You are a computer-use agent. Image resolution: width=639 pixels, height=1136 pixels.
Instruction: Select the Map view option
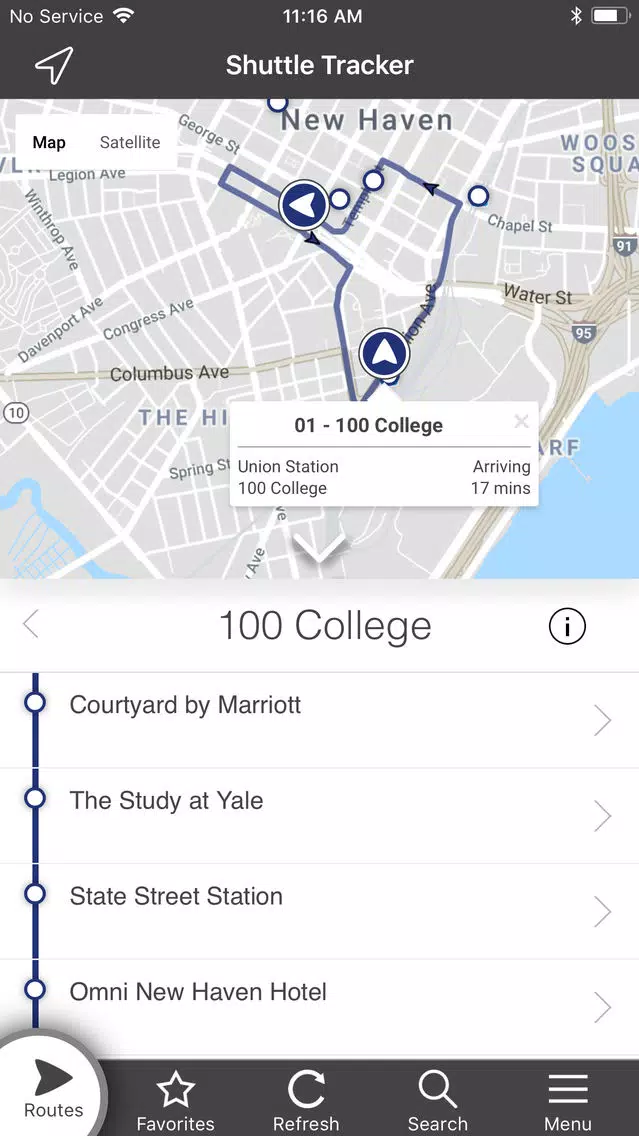(49, 142)
